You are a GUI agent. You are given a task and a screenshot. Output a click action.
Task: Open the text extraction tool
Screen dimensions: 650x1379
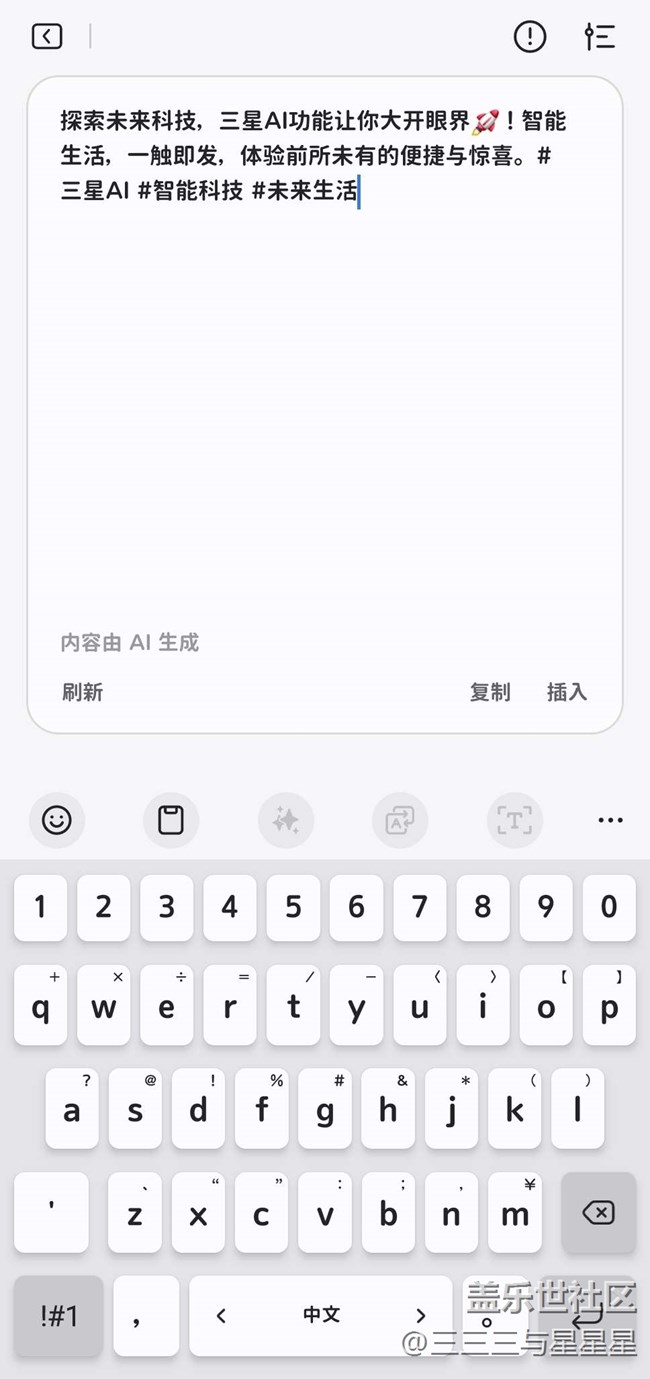[x=514, y=820]
